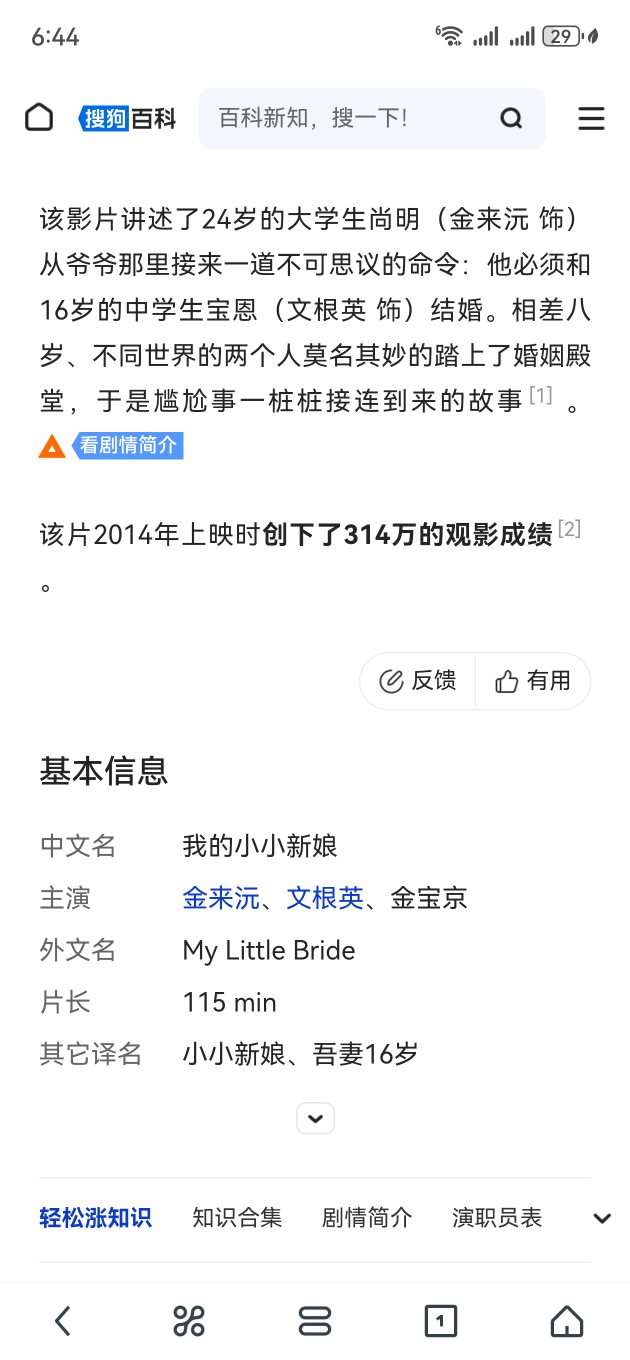The image size is (630, 1360).
Task: Expand the 基本信息 section with chevron
Action: [x=315, y=1118]
